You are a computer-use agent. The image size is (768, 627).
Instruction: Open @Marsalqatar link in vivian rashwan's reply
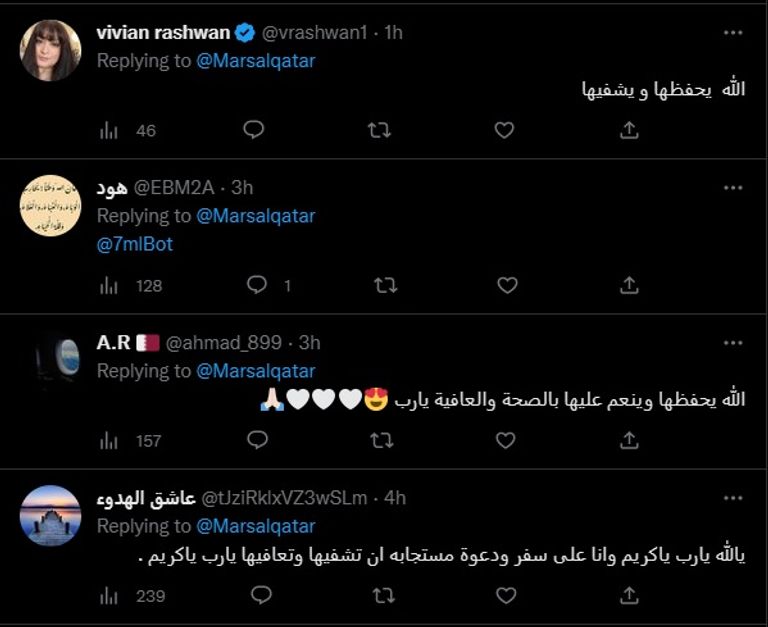click(x=255, y=60)
